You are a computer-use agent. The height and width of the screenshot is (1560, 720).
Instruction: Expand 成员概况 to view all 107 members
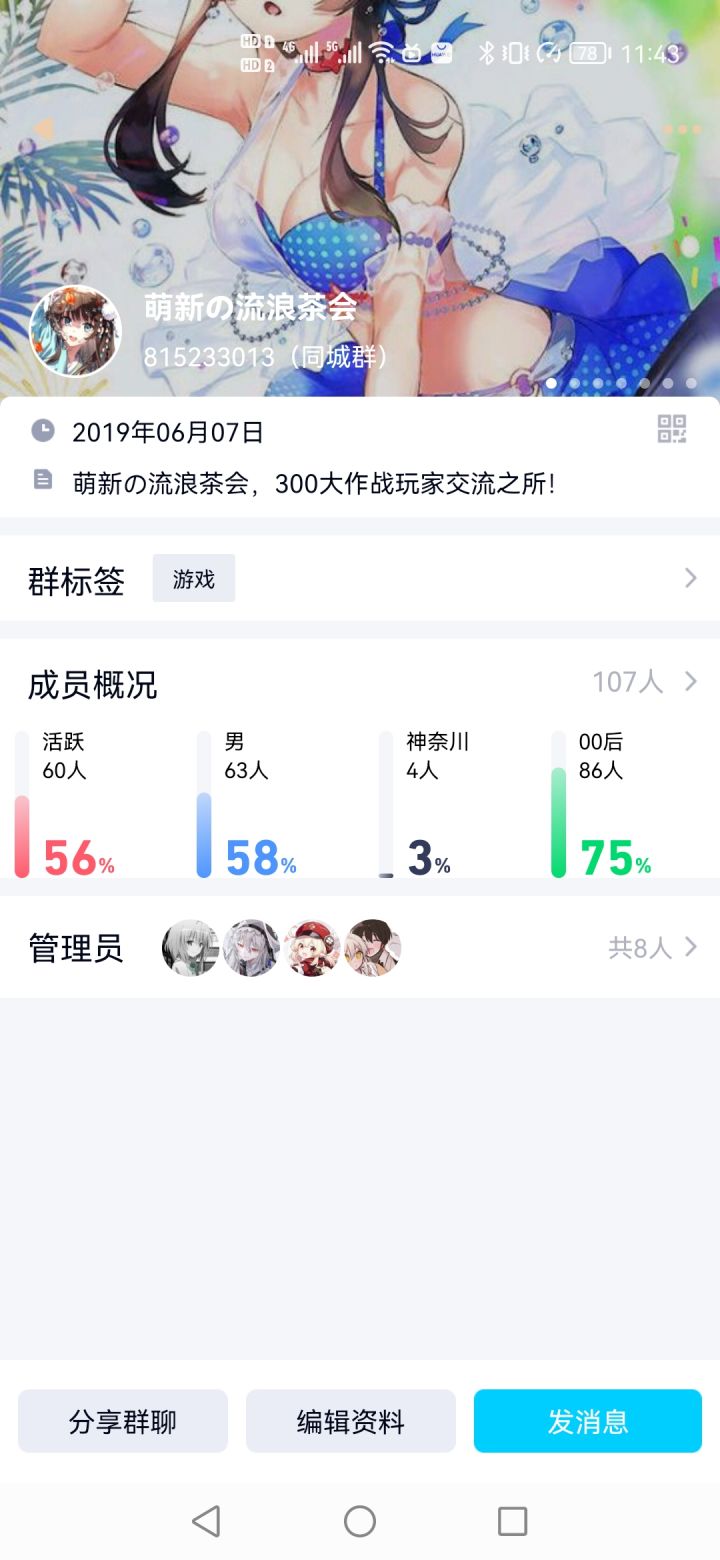[x=690, y=682]
